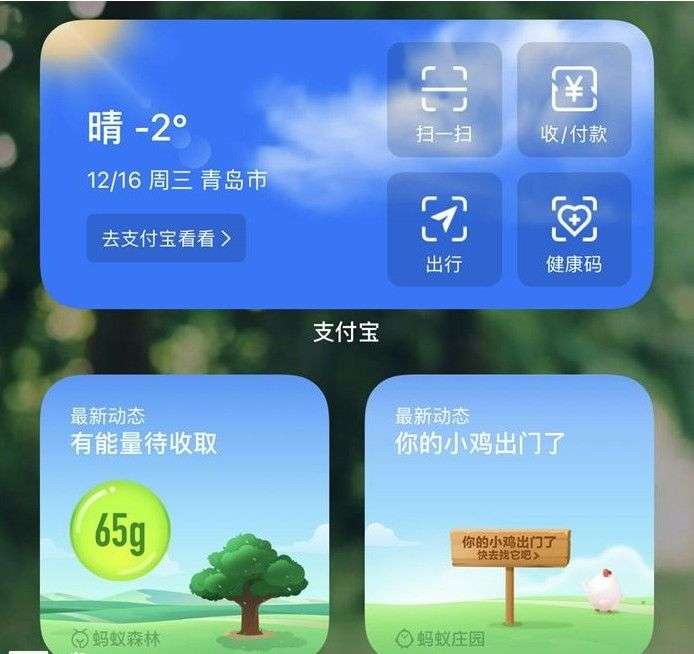Open the 健康码 health code shortcut
694x654 pixels.
[574, 229]
